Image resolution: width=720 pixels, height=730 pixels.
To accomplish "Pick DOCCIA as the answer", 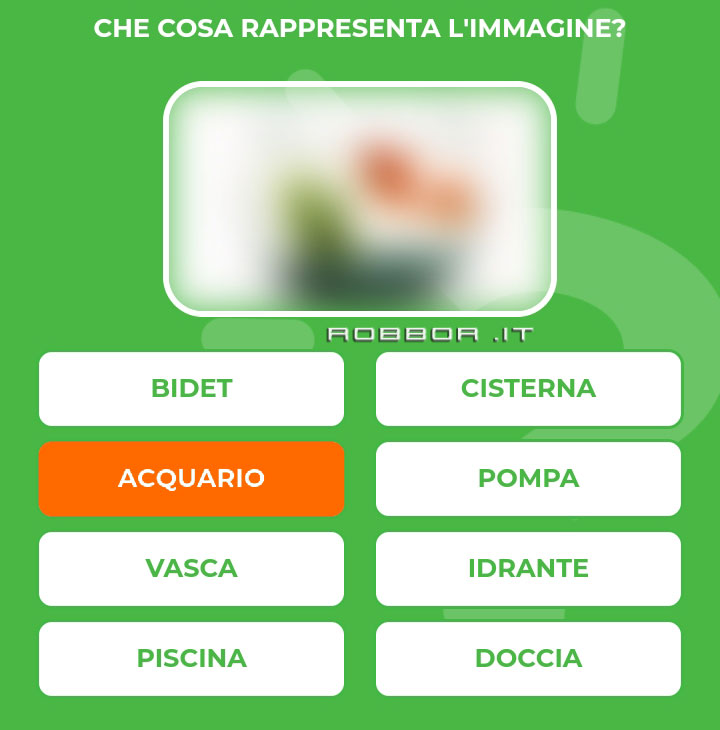I will 528,659.
